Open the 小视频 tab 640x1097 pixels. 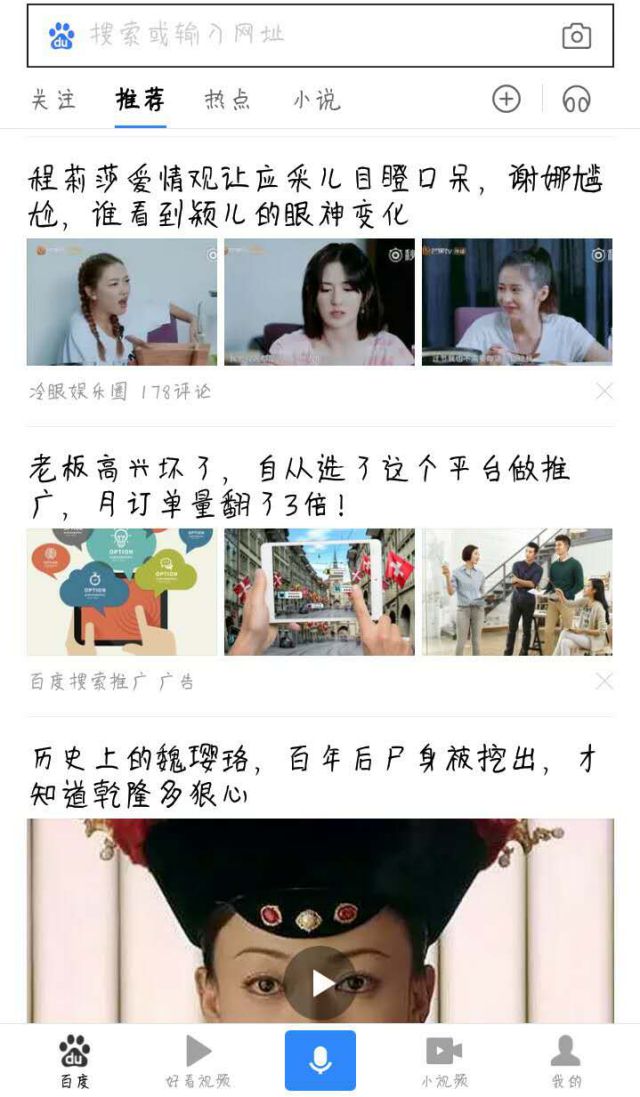click(x=443, y=1061)
